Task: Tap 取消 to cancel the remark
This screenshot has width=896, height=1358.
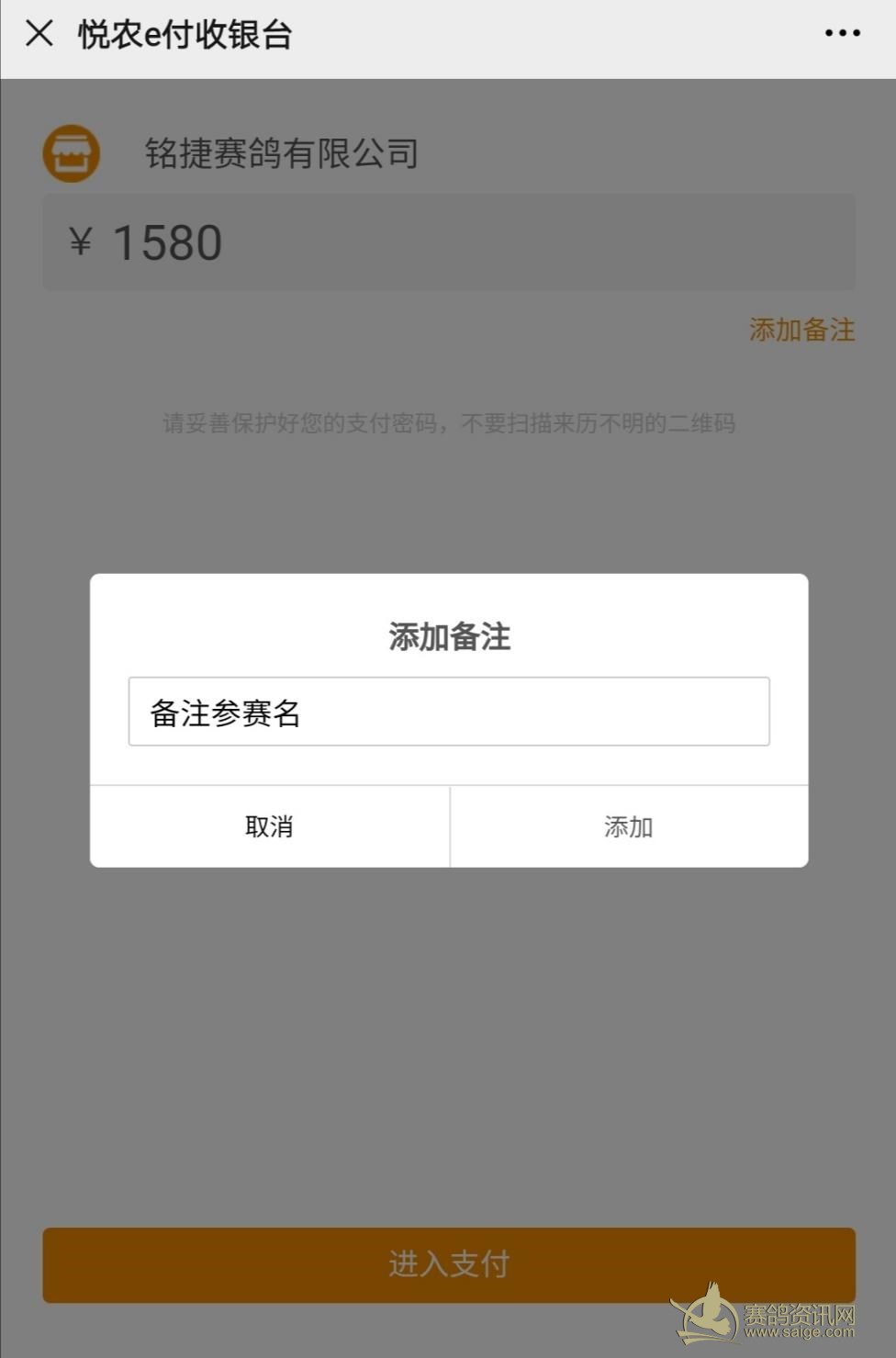Action: click(x=269, y=826)
